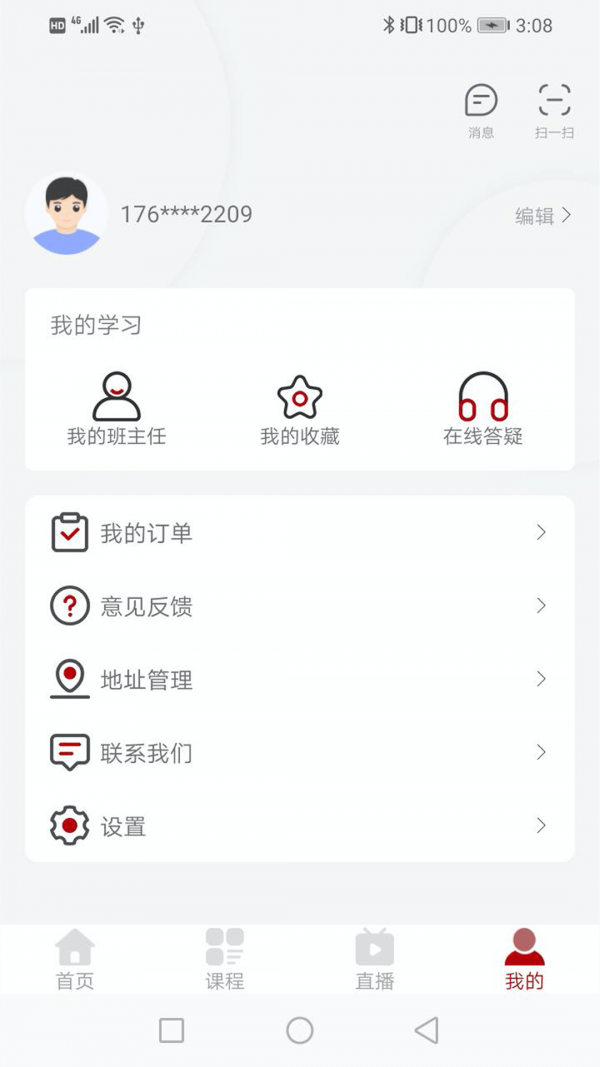Tap 编辑 to edit profile
Image resolution: width=600 pixels, height=1067 pixels.
pos(543,215)
